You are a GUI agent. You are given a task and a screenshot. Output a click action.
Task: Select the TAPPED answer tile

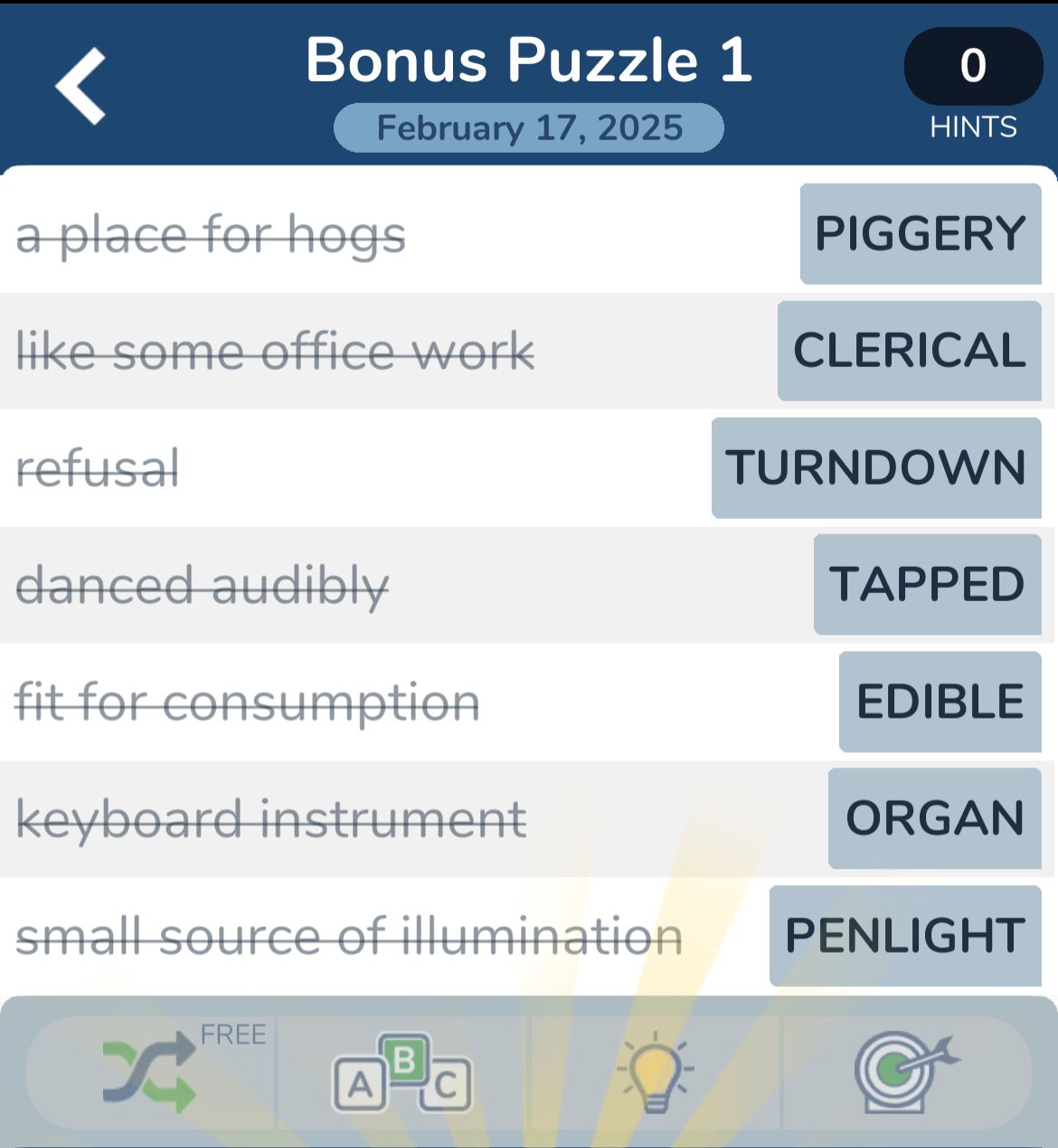(x=927, y=584)
